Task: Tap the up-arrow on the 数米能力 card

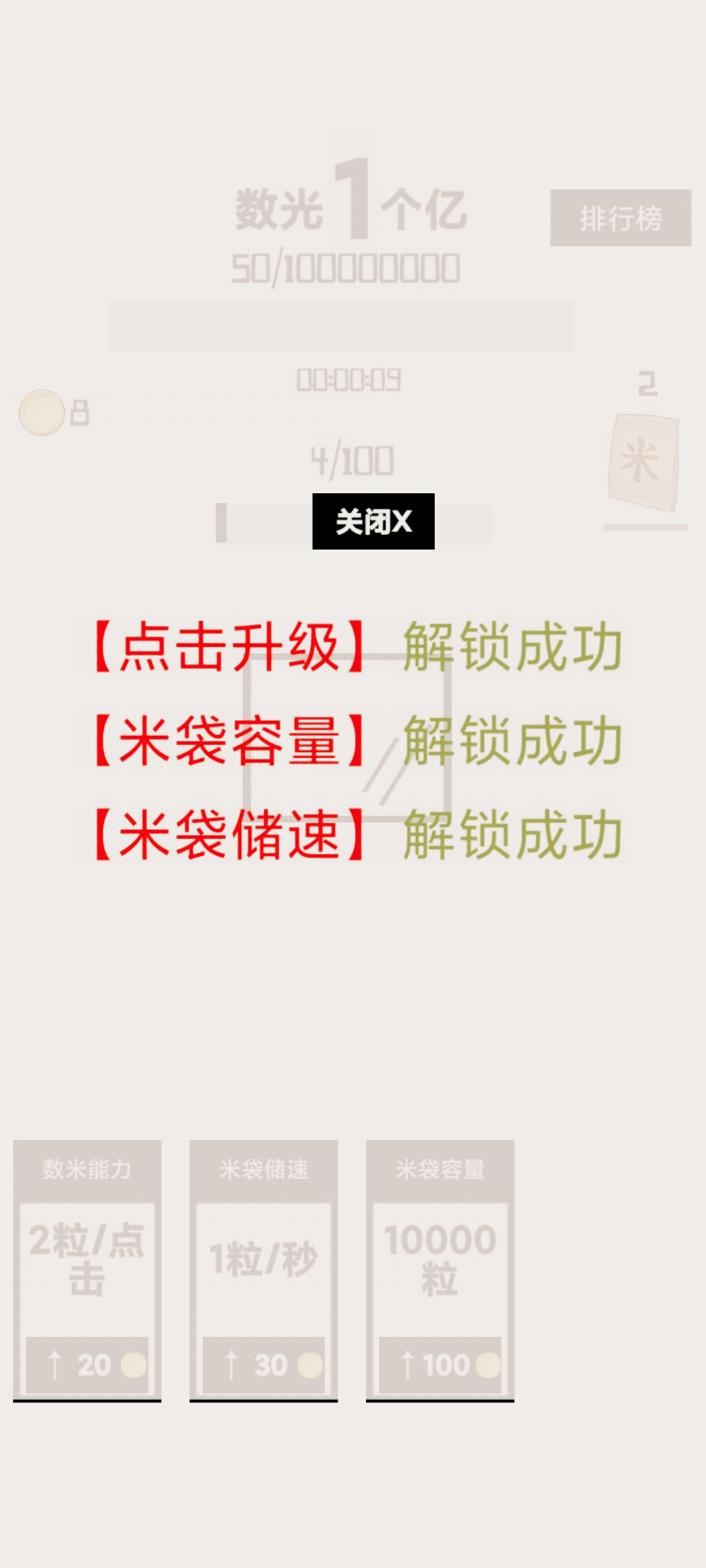Action: pyautogui.click(x=54, y=1364)
